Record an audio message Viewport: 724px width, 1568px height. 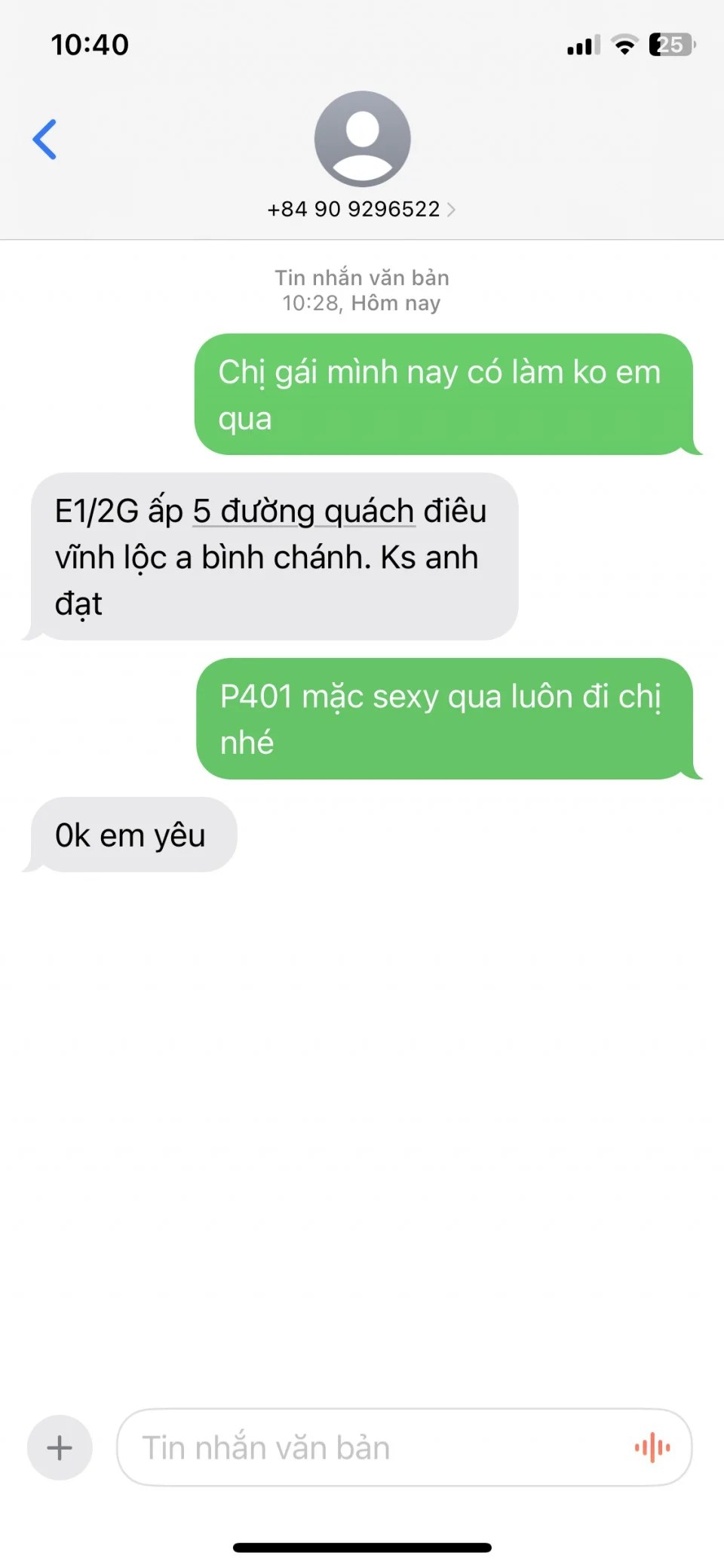pyautogui.click(x=652, y=1447)
